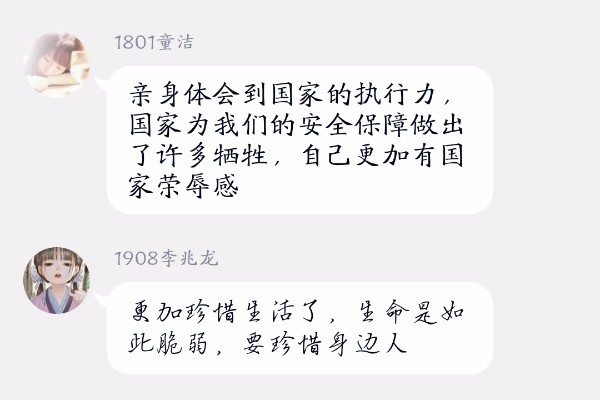600x400 pixels.
Task: Open 1908李兆龙's profile avatar
Action: point(59,279)
